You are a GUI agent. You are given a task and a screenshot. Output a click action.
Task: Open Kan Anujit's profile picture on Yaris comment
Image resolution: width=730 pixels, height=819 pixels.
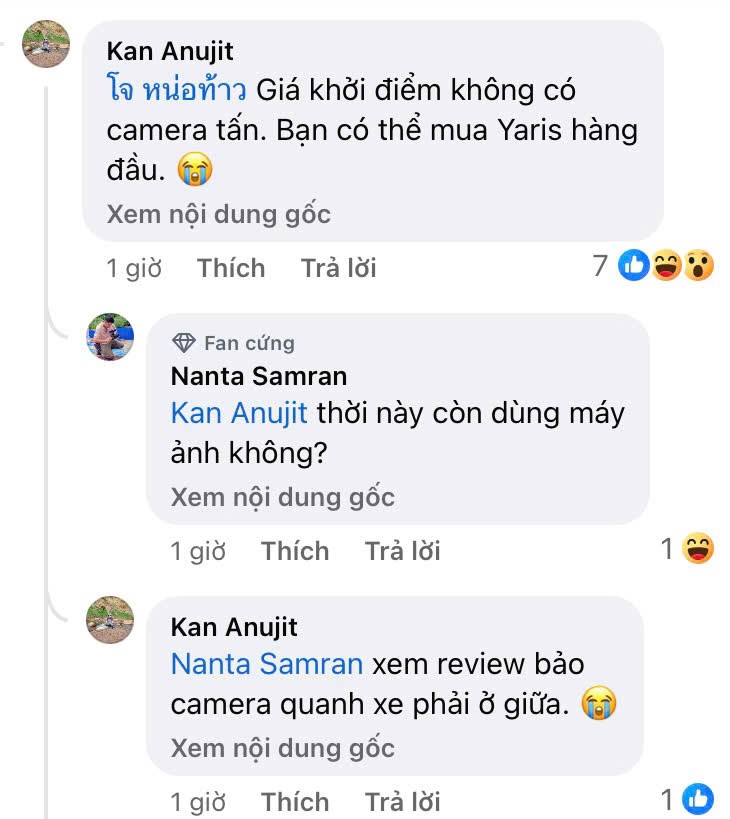pyautogui.click(x=46, y=43)
